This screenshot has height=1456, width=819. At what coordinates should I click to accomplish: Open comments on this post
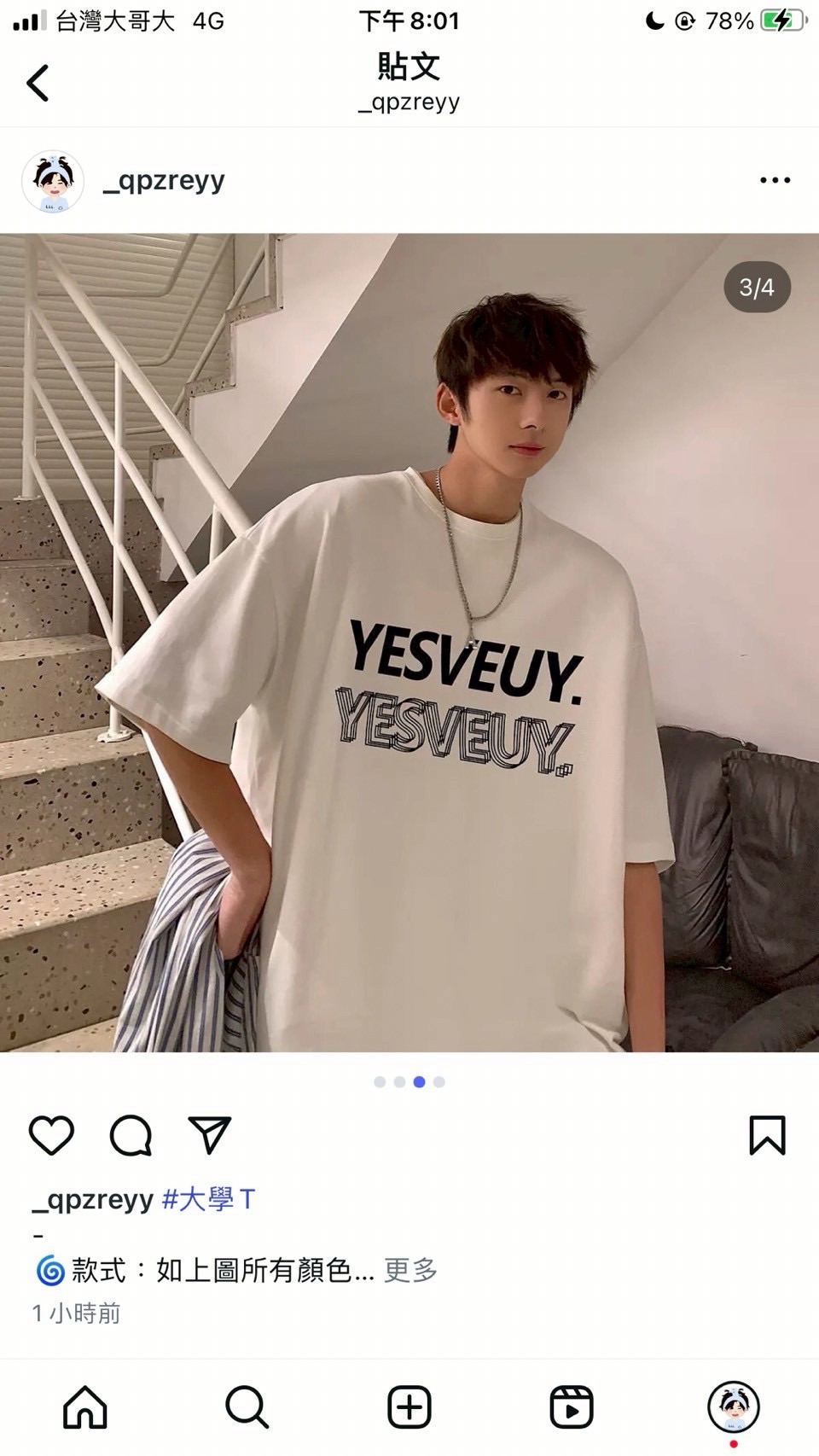(131, 1135)
